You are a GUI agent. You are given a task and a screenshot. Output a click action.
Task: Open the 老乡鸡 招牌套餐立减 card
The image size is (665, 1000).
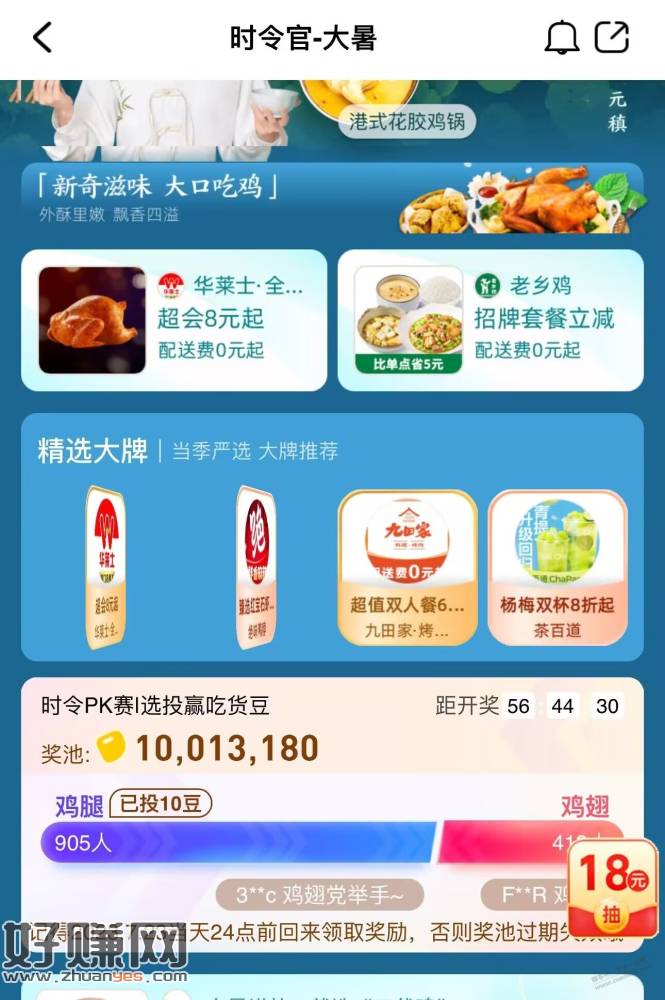pyautogui.click(x=490, y=320)
